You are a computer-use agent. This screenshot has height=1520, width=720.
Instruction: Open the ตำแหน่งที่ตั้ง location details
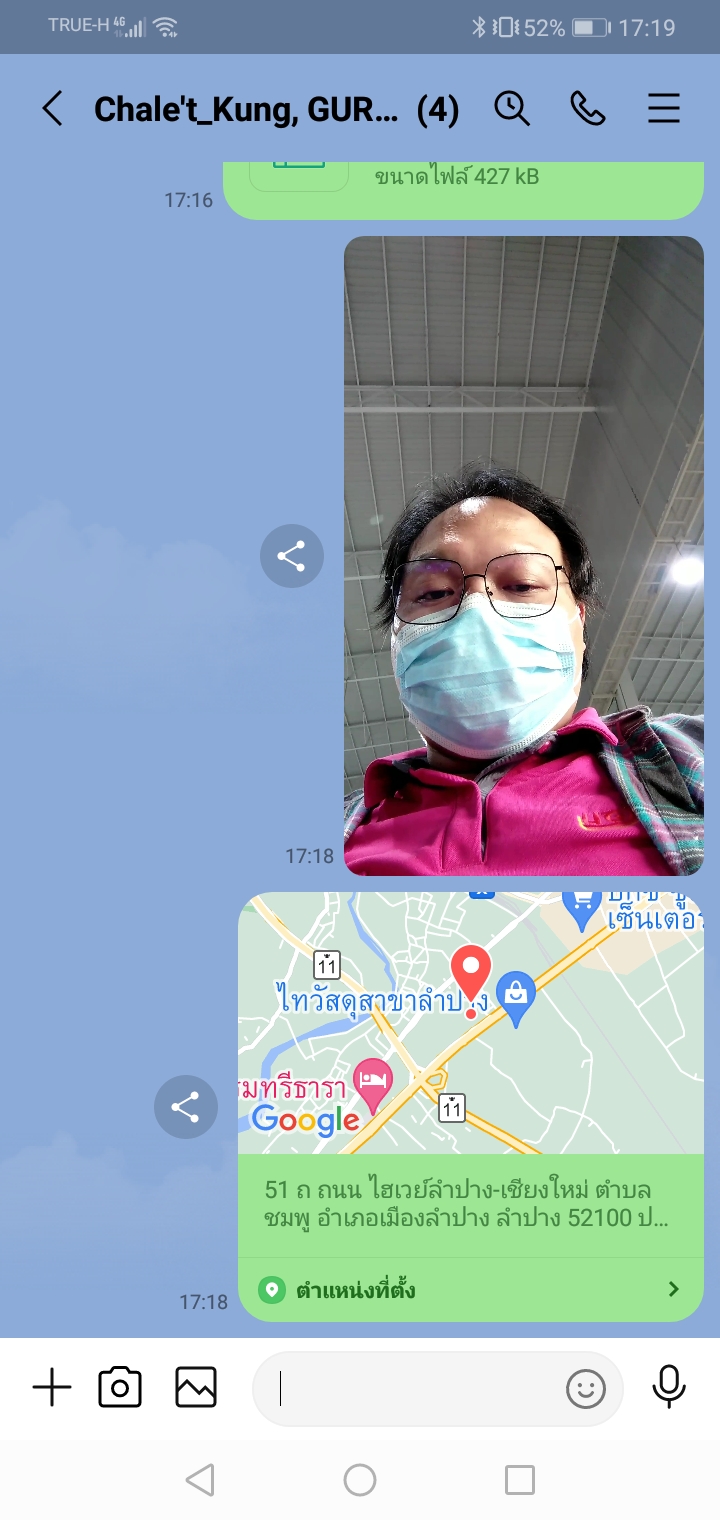[470, 1290]
